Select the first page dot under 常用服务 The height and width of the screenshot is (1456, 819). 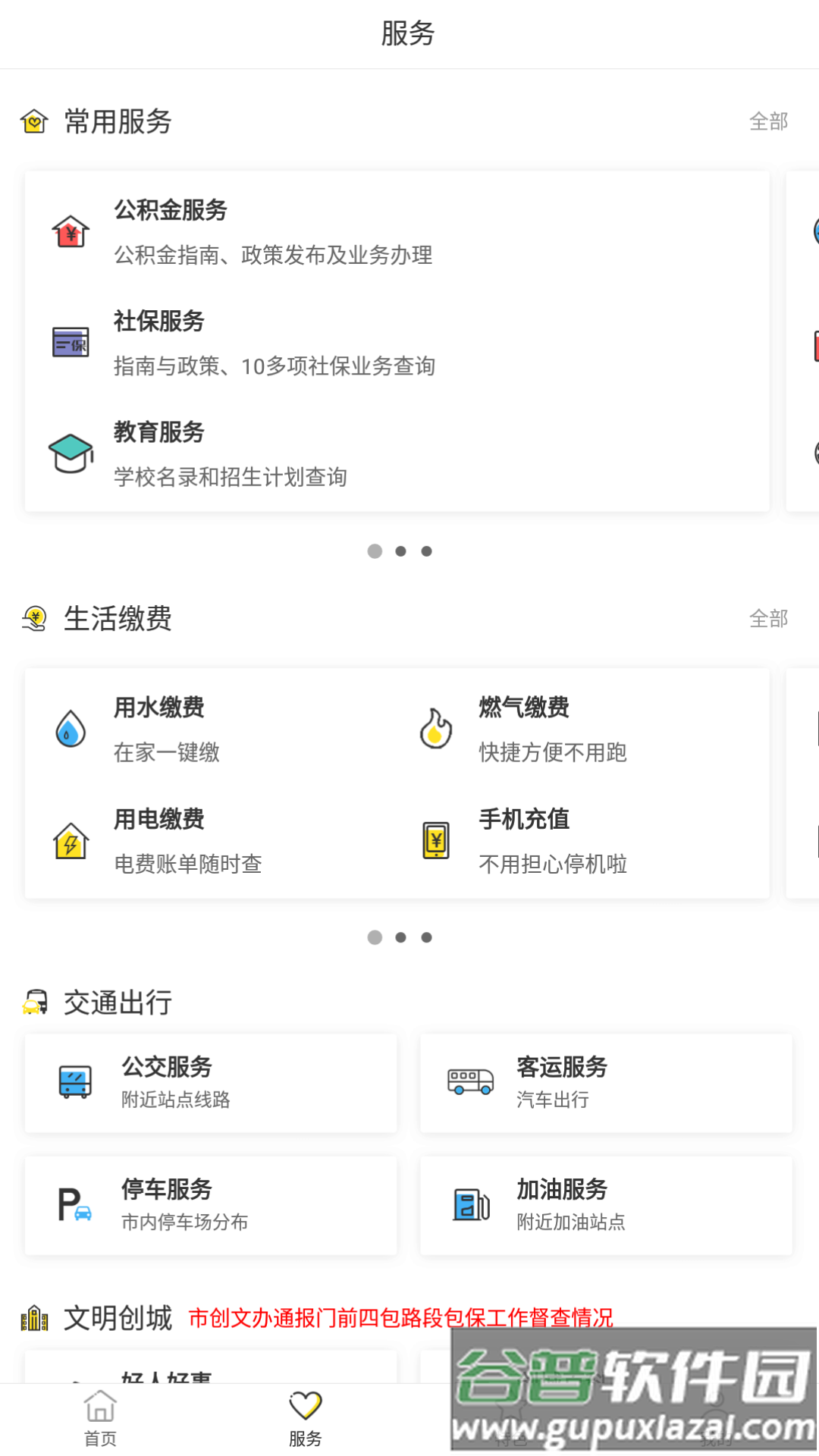[x=375, y=551]
